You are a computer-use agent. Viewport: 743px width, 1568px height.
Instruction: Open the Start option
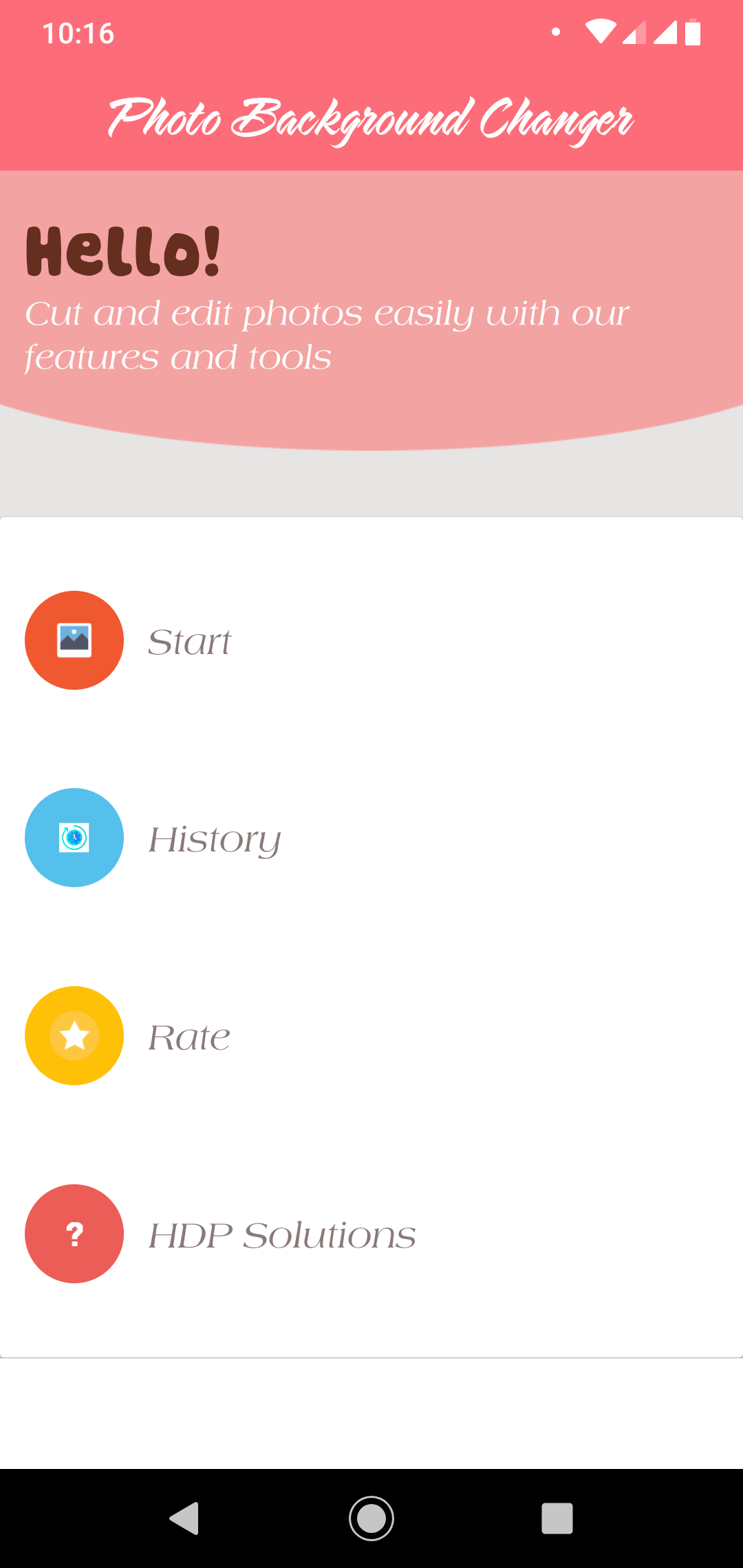tap(371, 640)
